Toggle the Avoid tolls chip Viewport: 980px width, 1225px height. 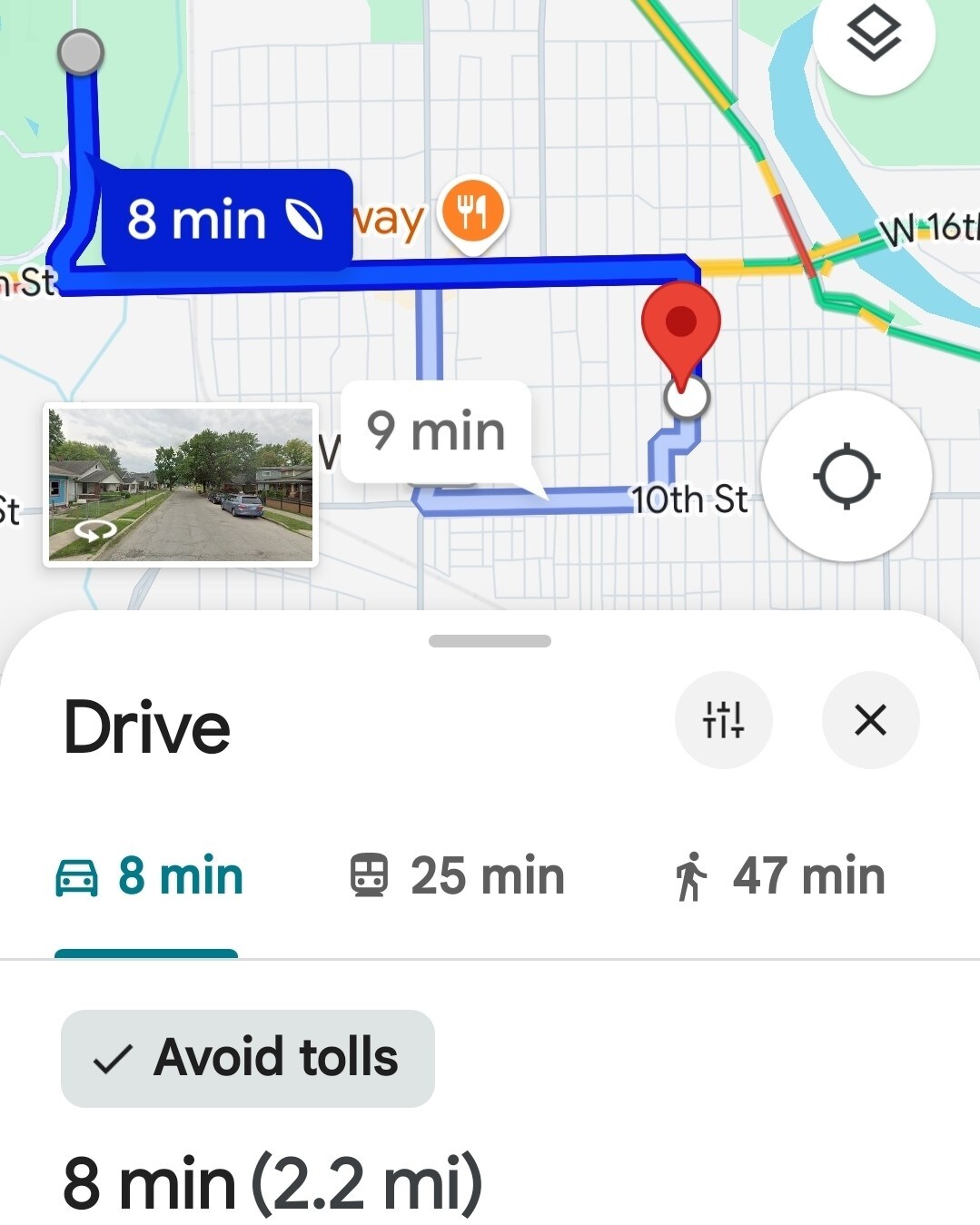coord(248,1058)
